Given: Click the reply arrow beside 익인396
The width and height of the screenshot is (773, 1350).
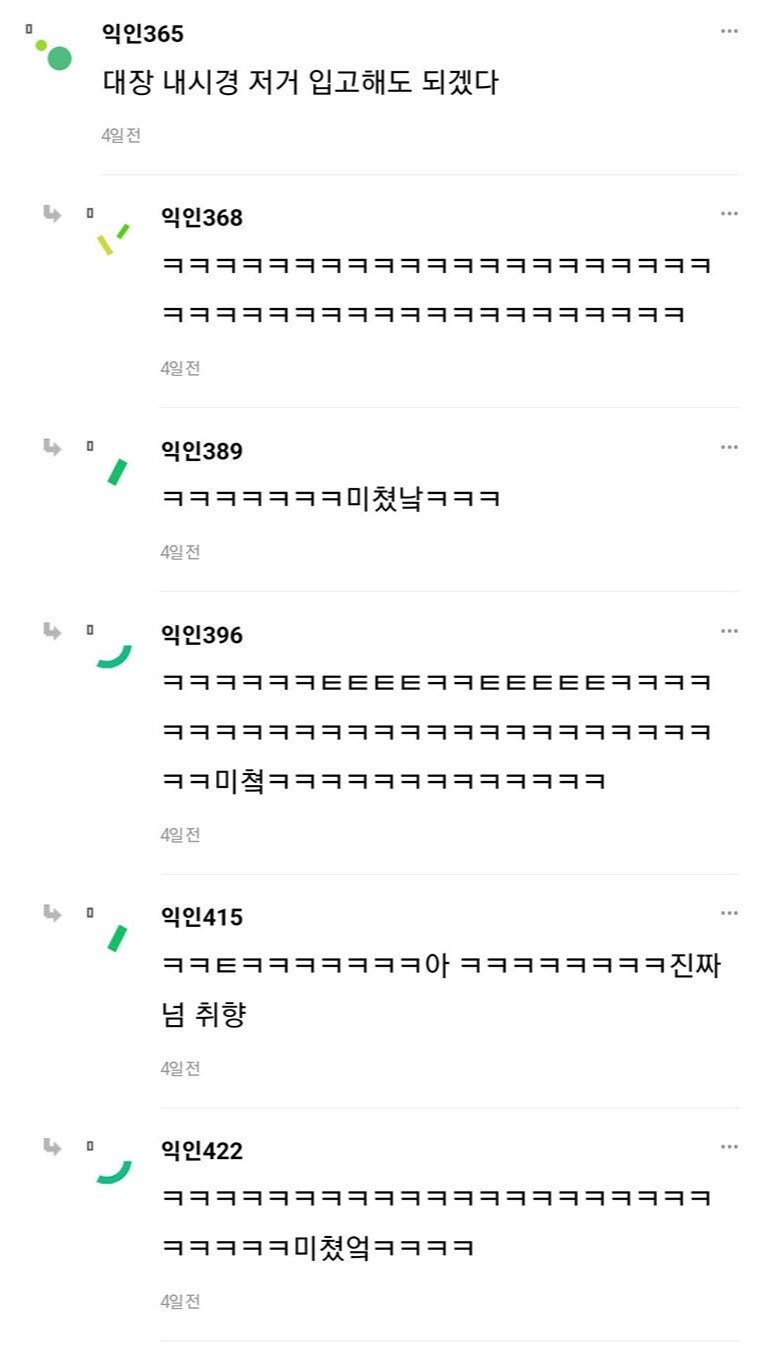Looking at the screenshot, I should coord(51,631).
